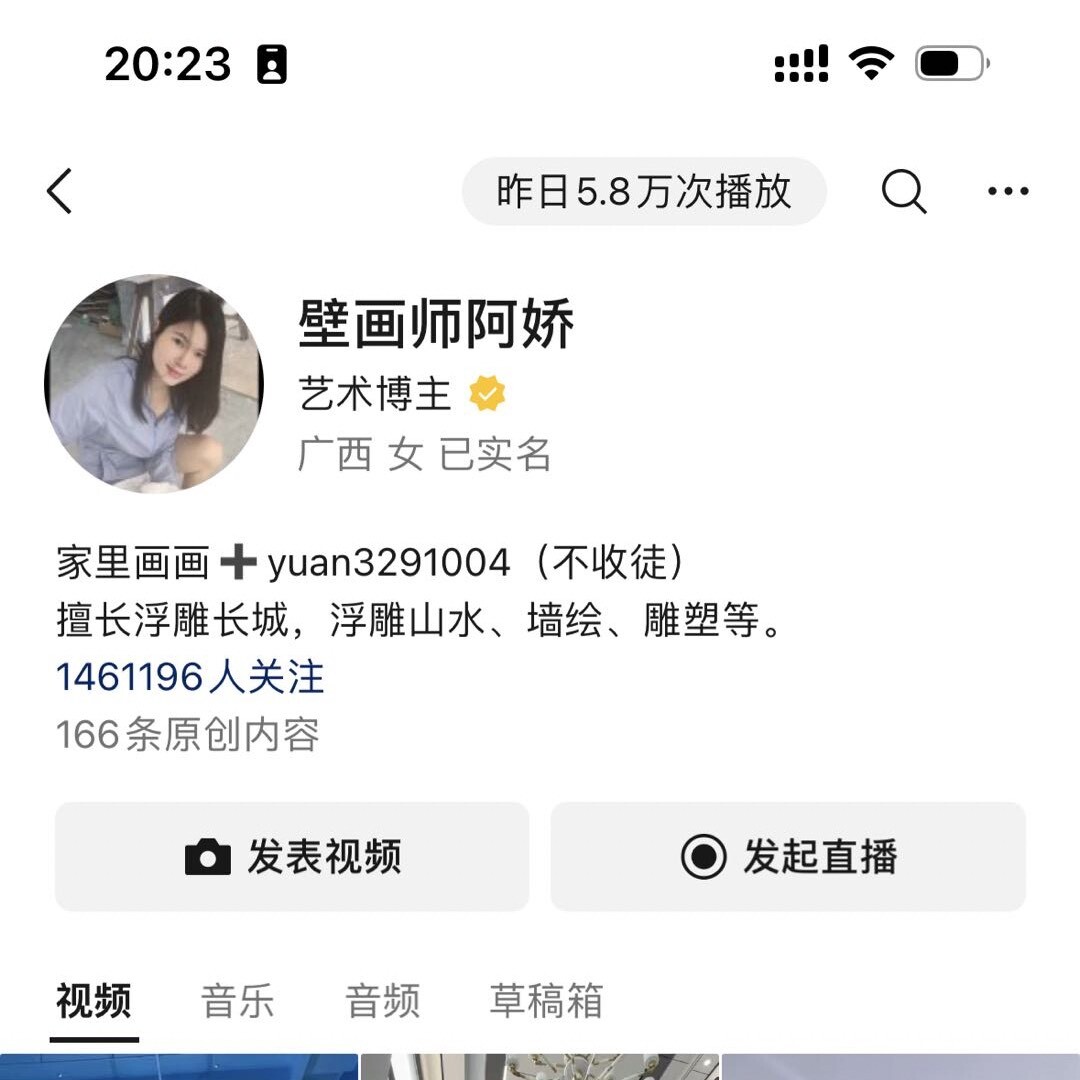
Task: Go back using the top-left arrow
Action: (60, 191)
